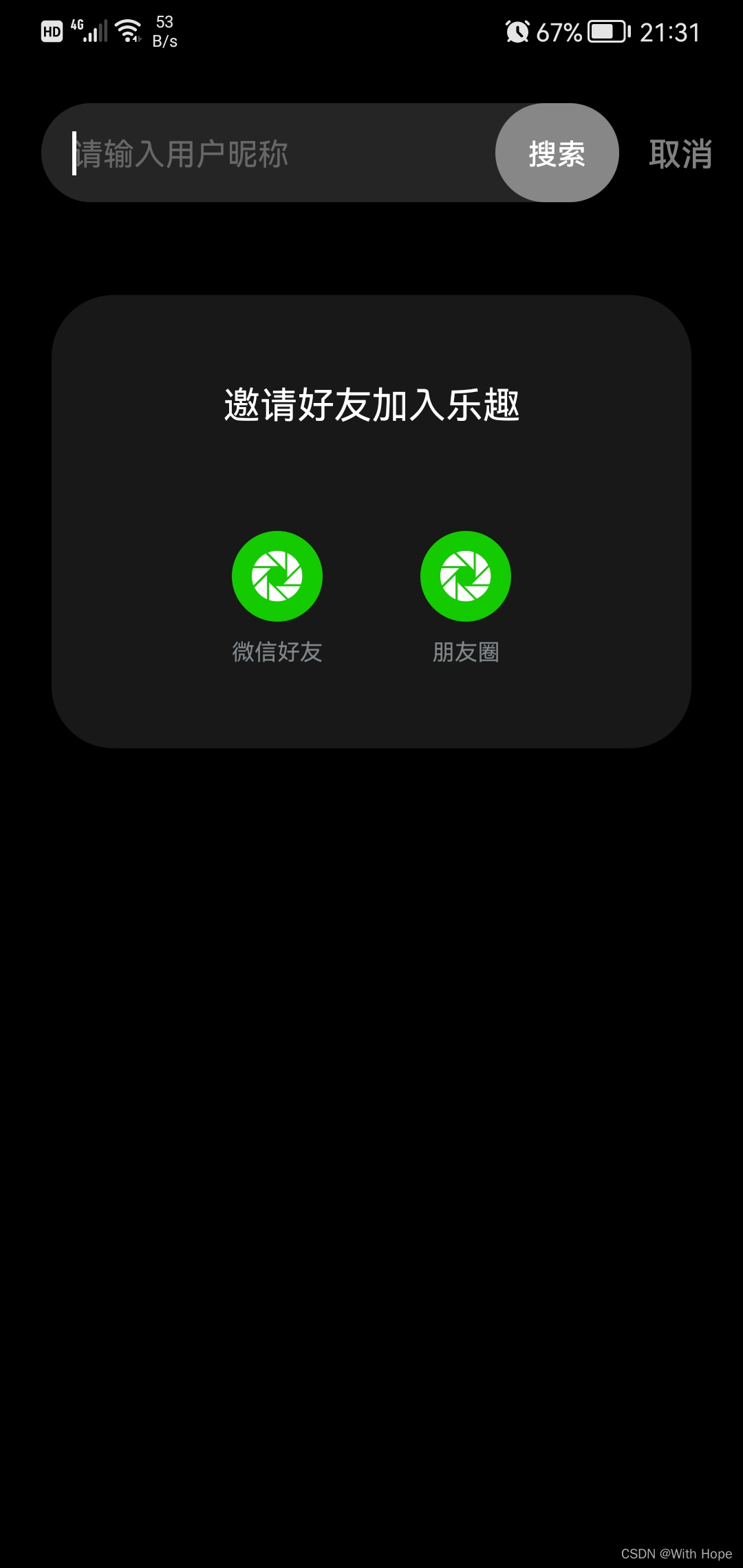The image size is (743, 1568).
Task: Click the 请输入用户昵称 input field
Action: (241, 153)
